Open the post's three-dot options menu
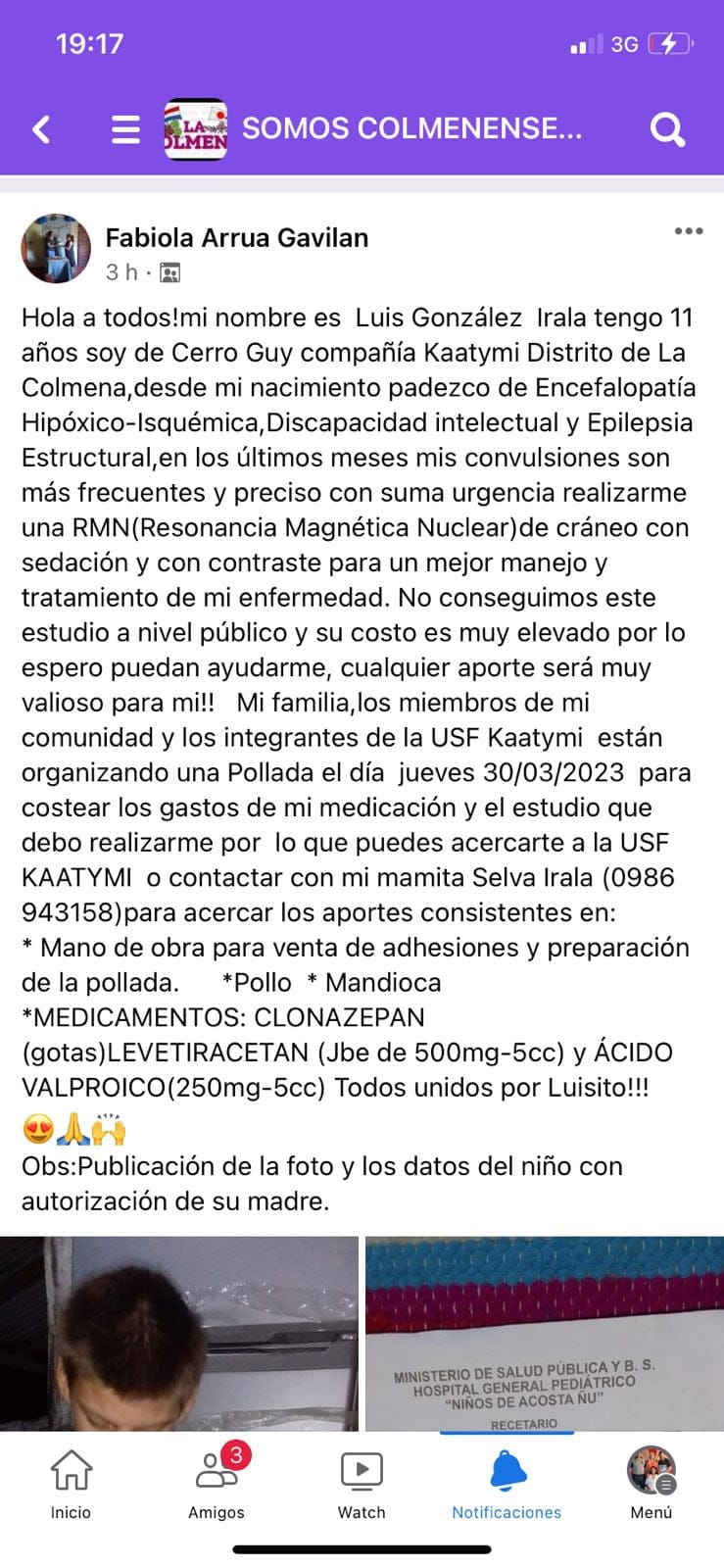This screenshot has width=724, height=1568. [x=688, y=232]
